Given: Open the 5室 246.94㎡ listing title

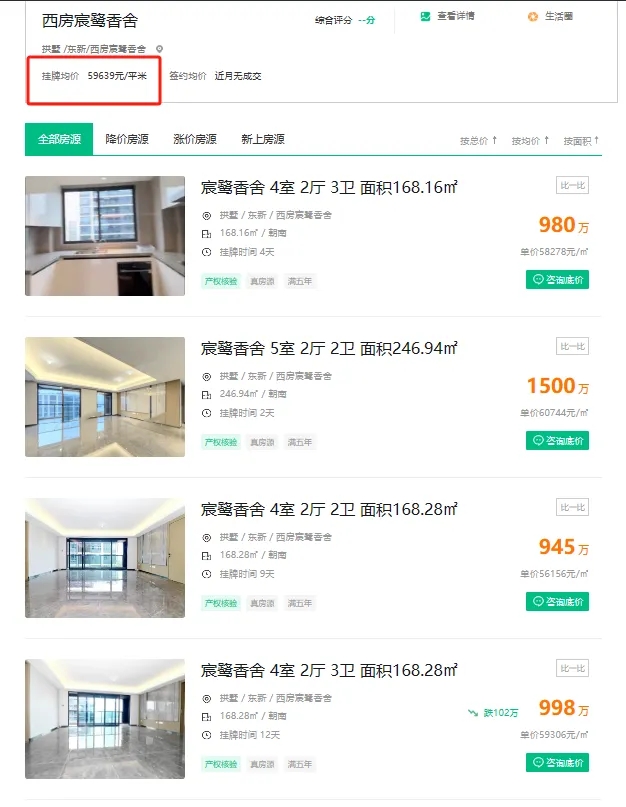Looking at the screenshot, I should click(329, 348).
